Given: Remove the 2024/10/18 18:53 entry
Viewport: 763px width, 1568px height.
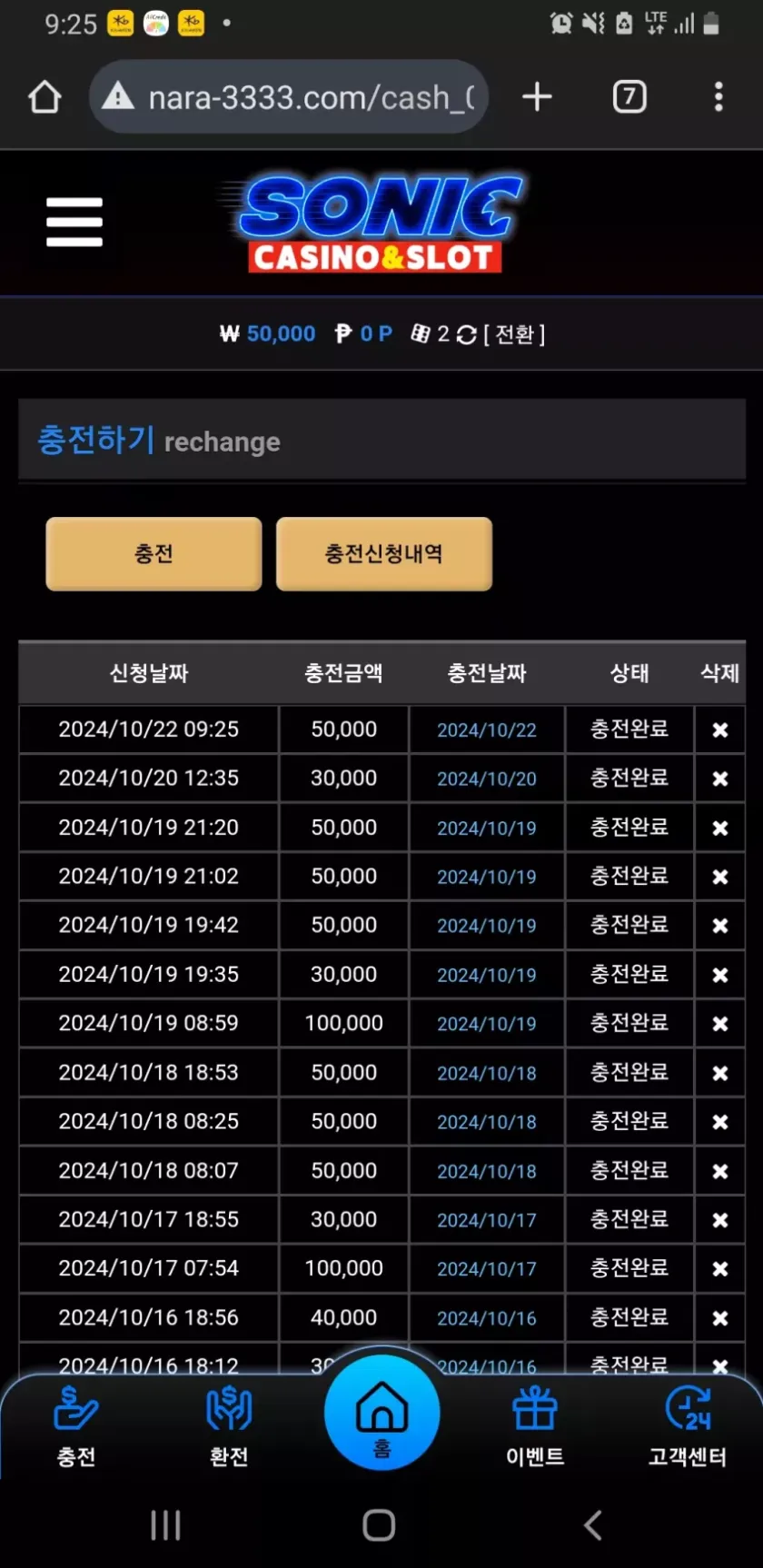Looking at the screenshot, I should [720, 1073].
